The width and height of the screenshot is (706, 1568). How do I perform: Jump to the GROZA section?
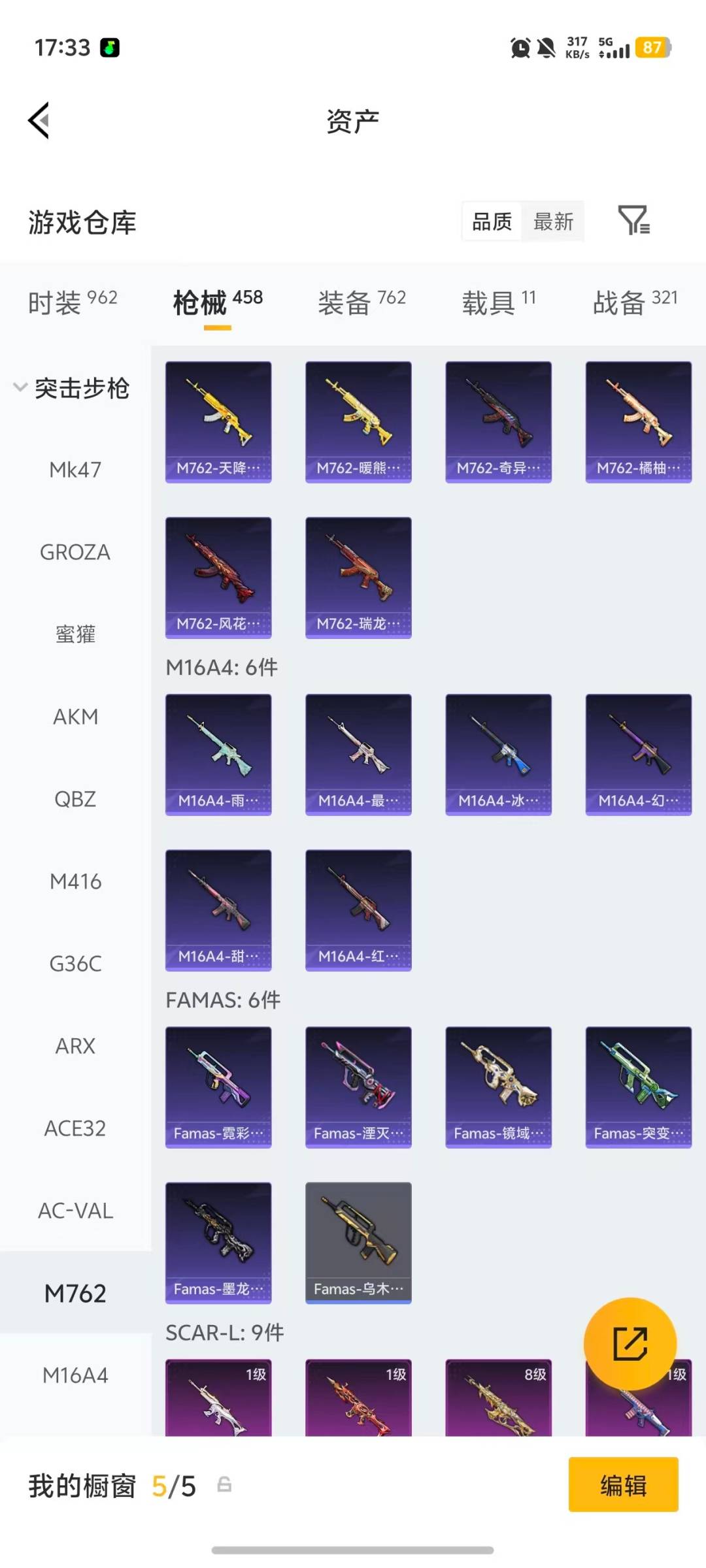75,552
